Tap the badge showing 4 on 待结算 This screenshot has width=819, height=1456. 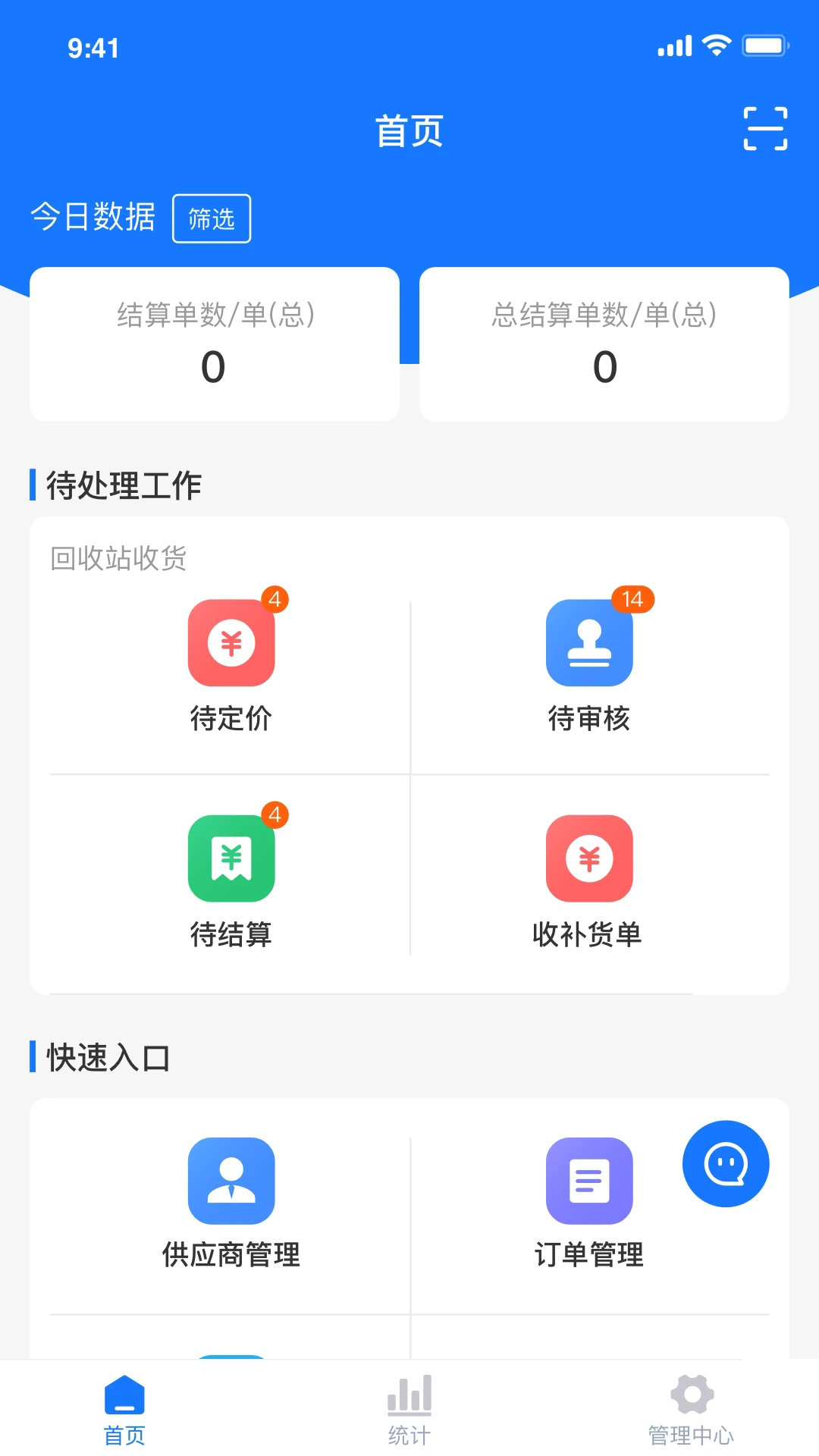pyautogui.click(x=275, y=815)
